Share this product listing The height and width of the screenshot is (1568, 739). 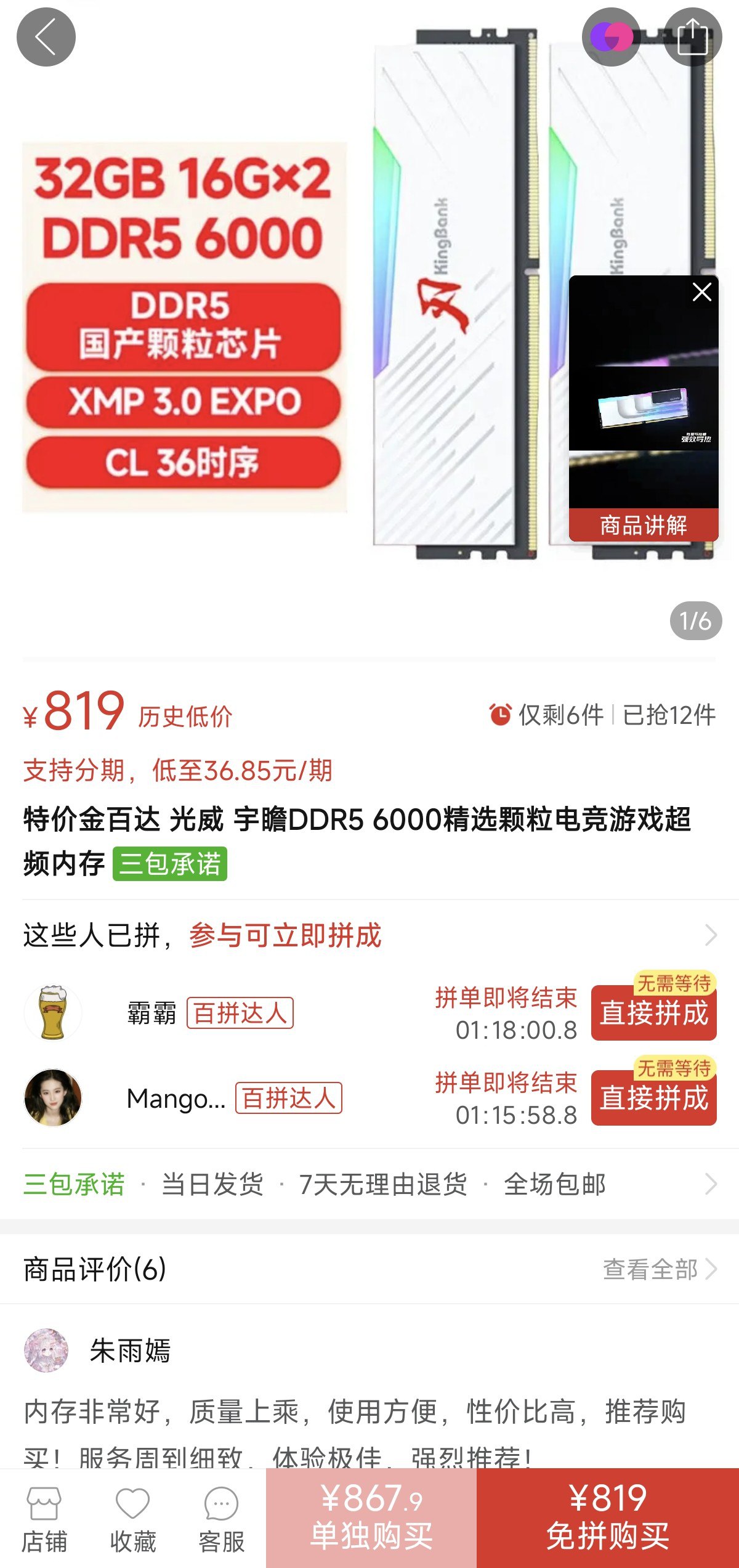coord(692,37)
